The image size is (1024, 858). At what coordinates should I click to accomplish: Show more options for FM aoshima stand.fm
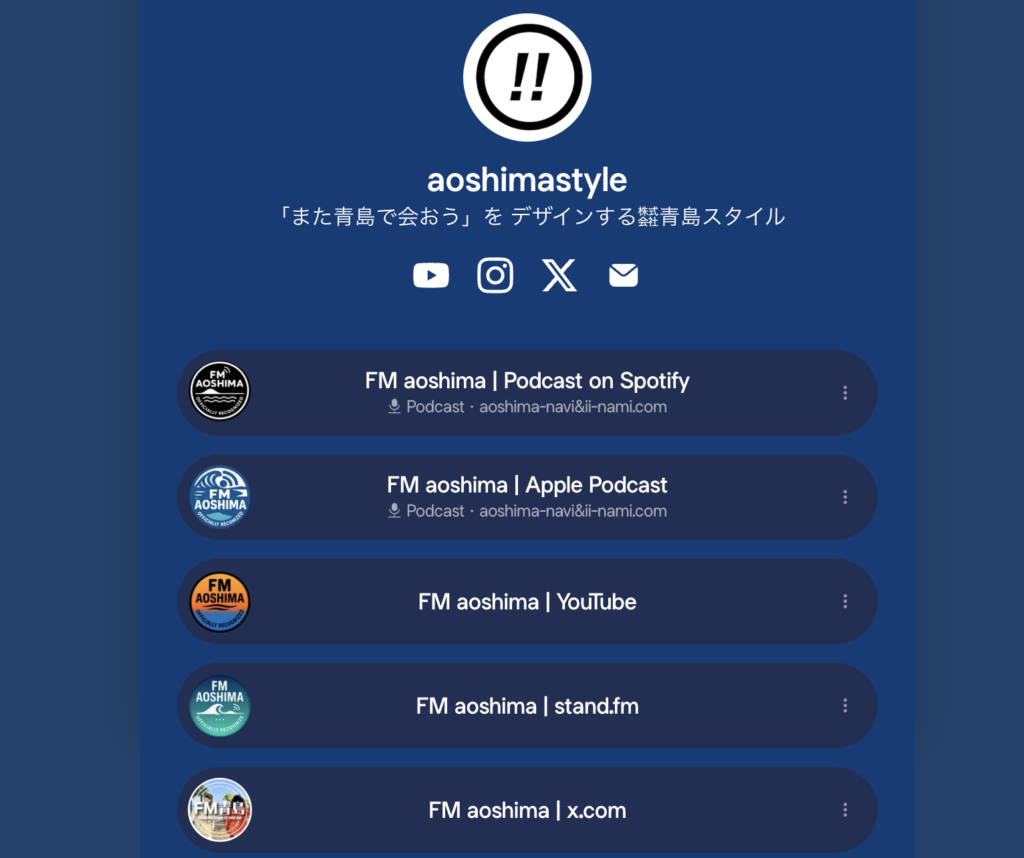point(845,706)
